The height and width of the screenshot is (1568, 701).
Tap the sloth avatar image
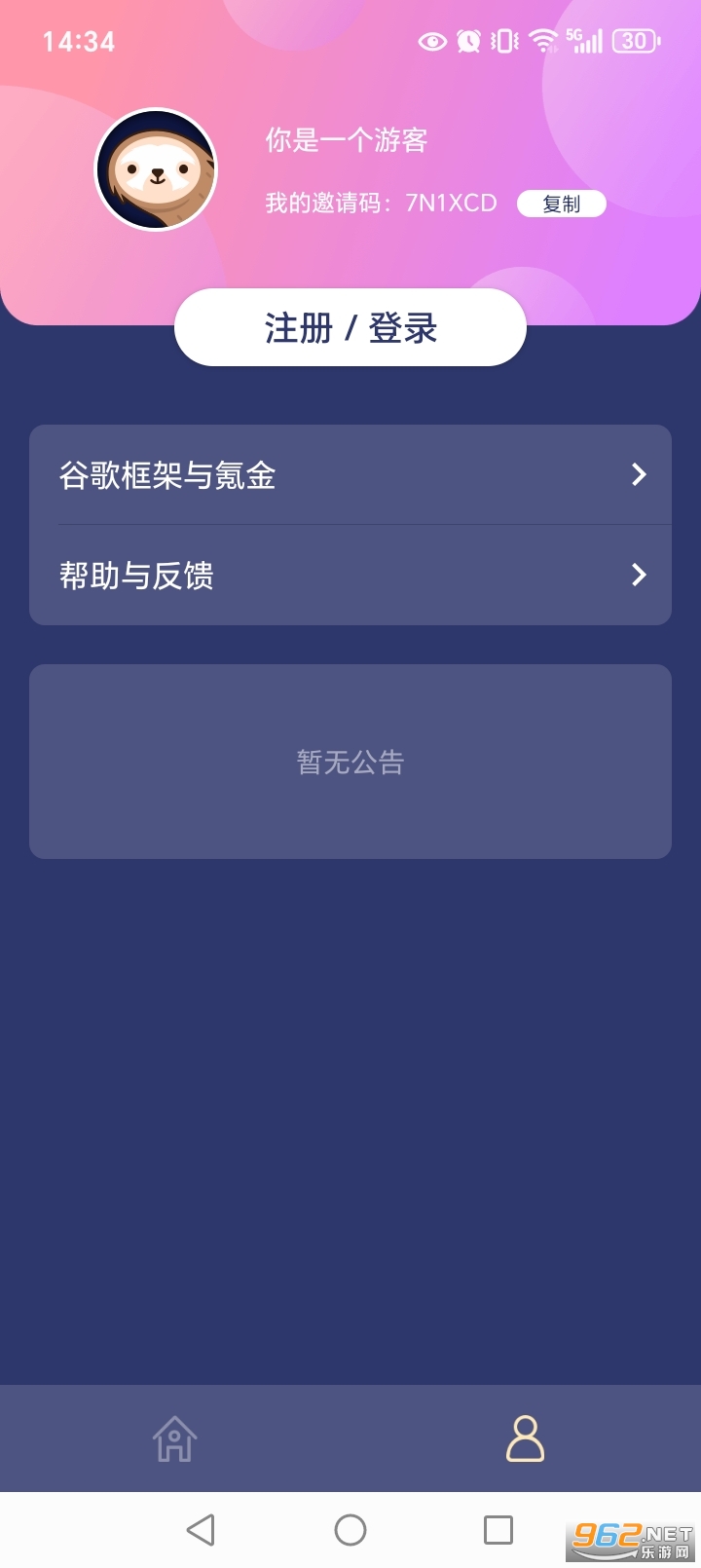[x=156, y=168]
